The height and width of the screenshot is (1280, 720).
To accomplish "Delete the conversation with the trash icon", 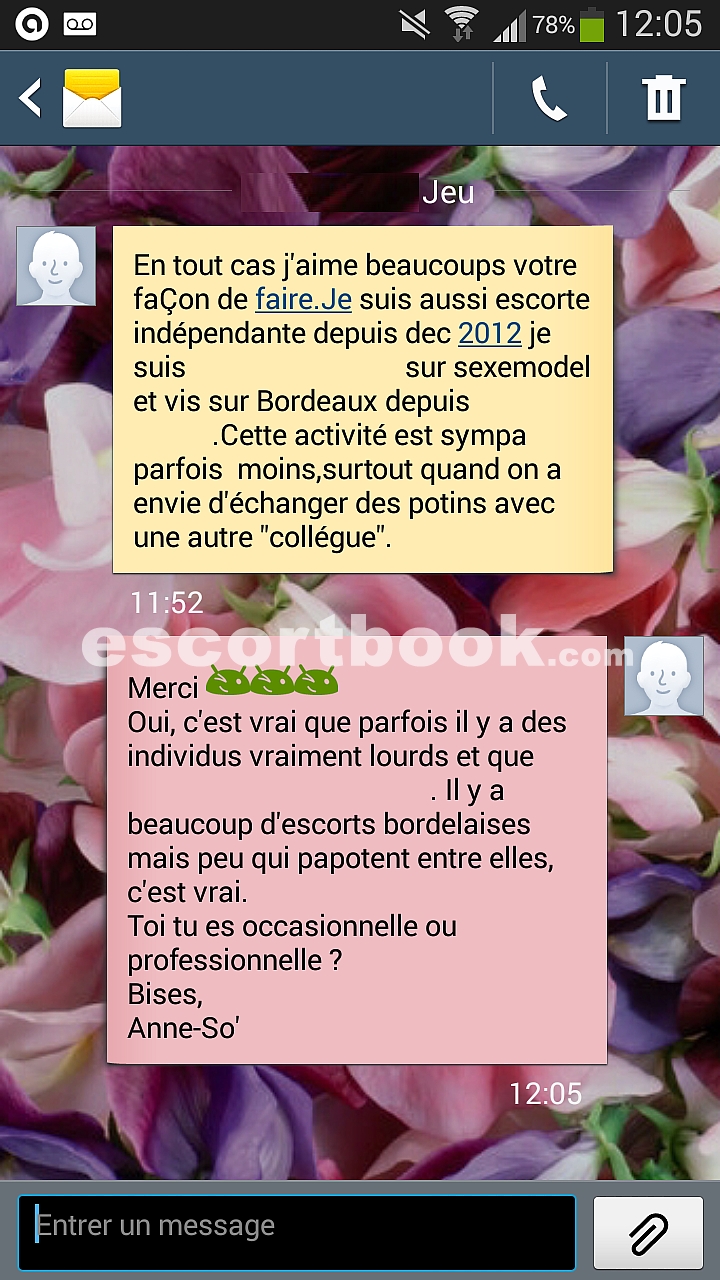I will coord(663,98).
